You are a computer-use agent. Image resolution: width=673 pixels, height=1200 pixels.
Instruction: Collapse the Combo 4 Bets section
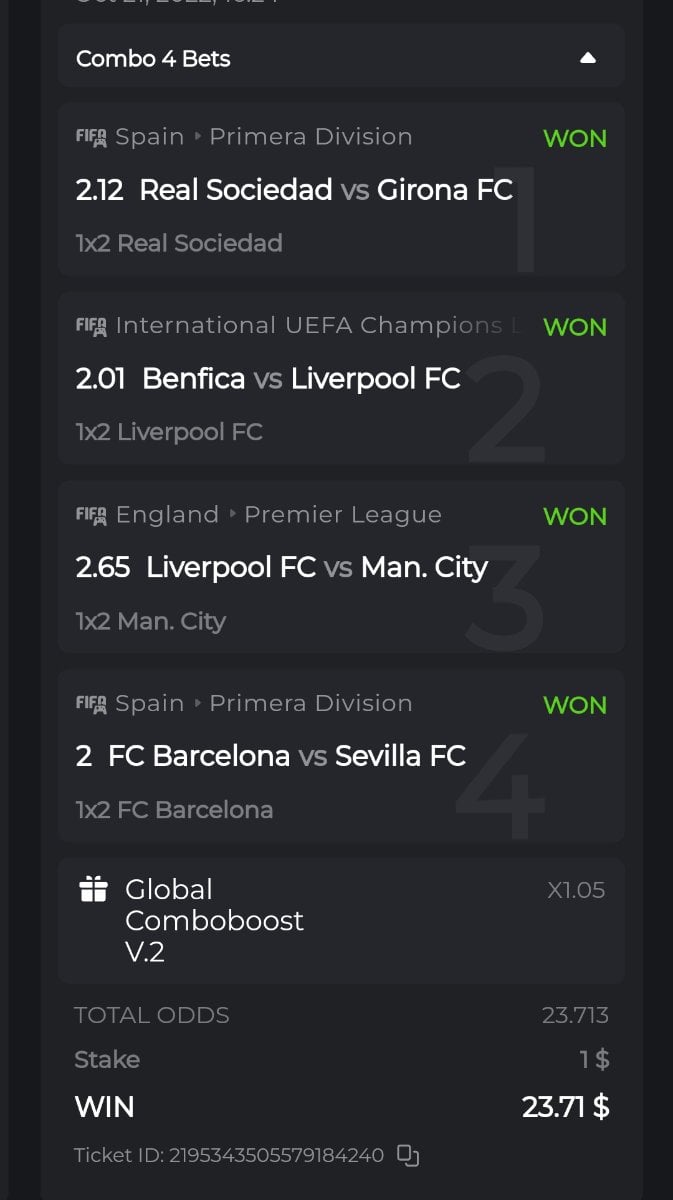[x=588, y=58]
